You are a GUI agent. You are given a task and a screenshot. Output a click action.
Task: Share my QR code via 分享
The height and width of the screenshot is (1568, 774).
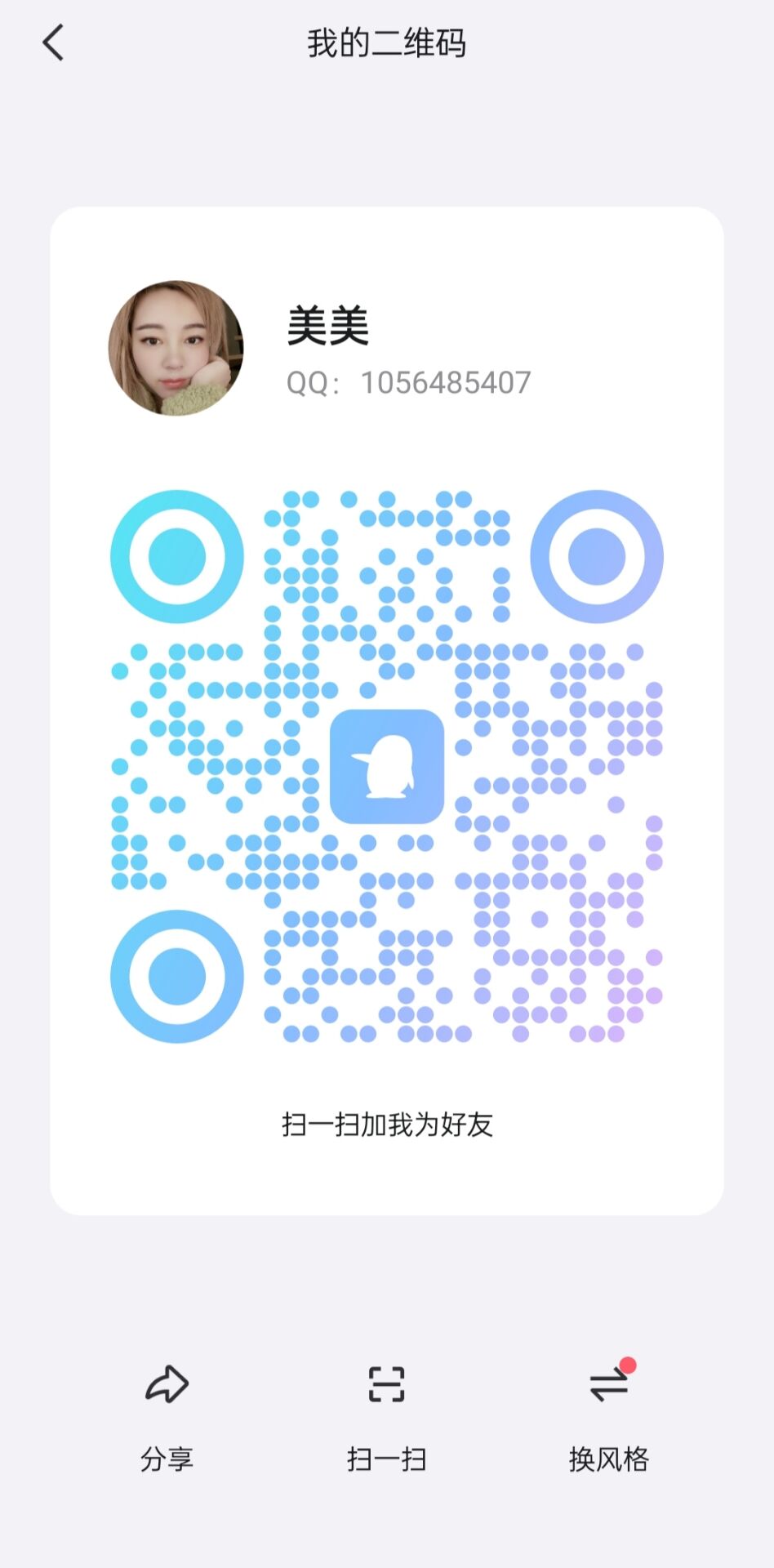pyautogui.click(x=167, y=1415)
